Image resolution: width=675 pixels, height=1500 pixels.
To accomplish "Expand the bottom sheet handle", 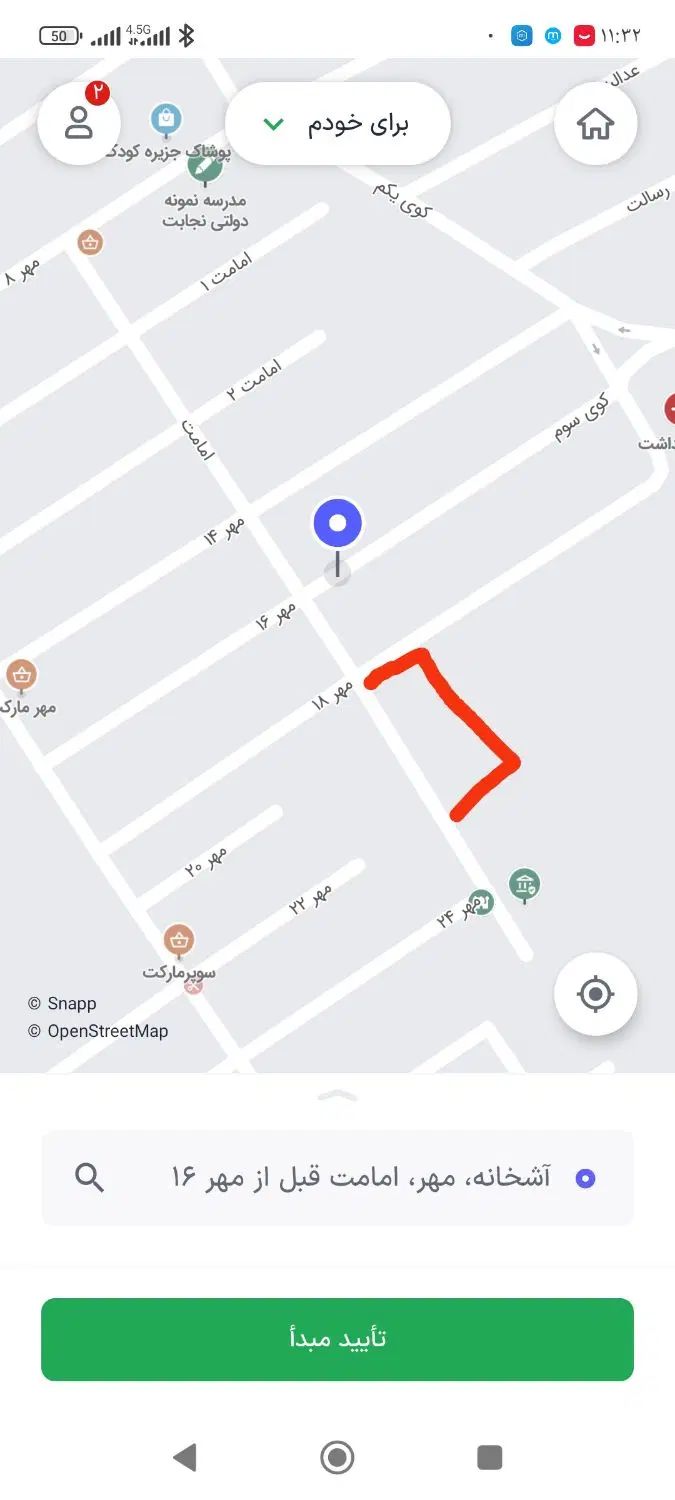I will [337, 1096].
